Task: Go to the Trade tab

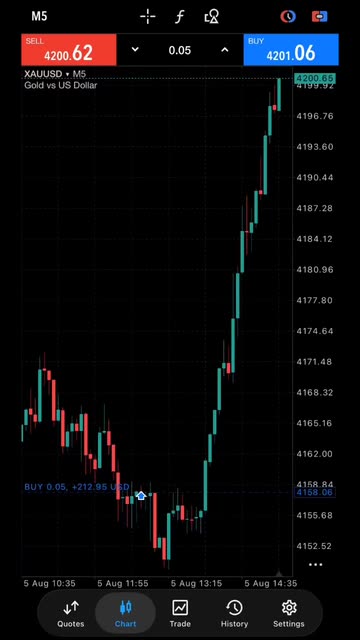Action: (x=180, y=614)
